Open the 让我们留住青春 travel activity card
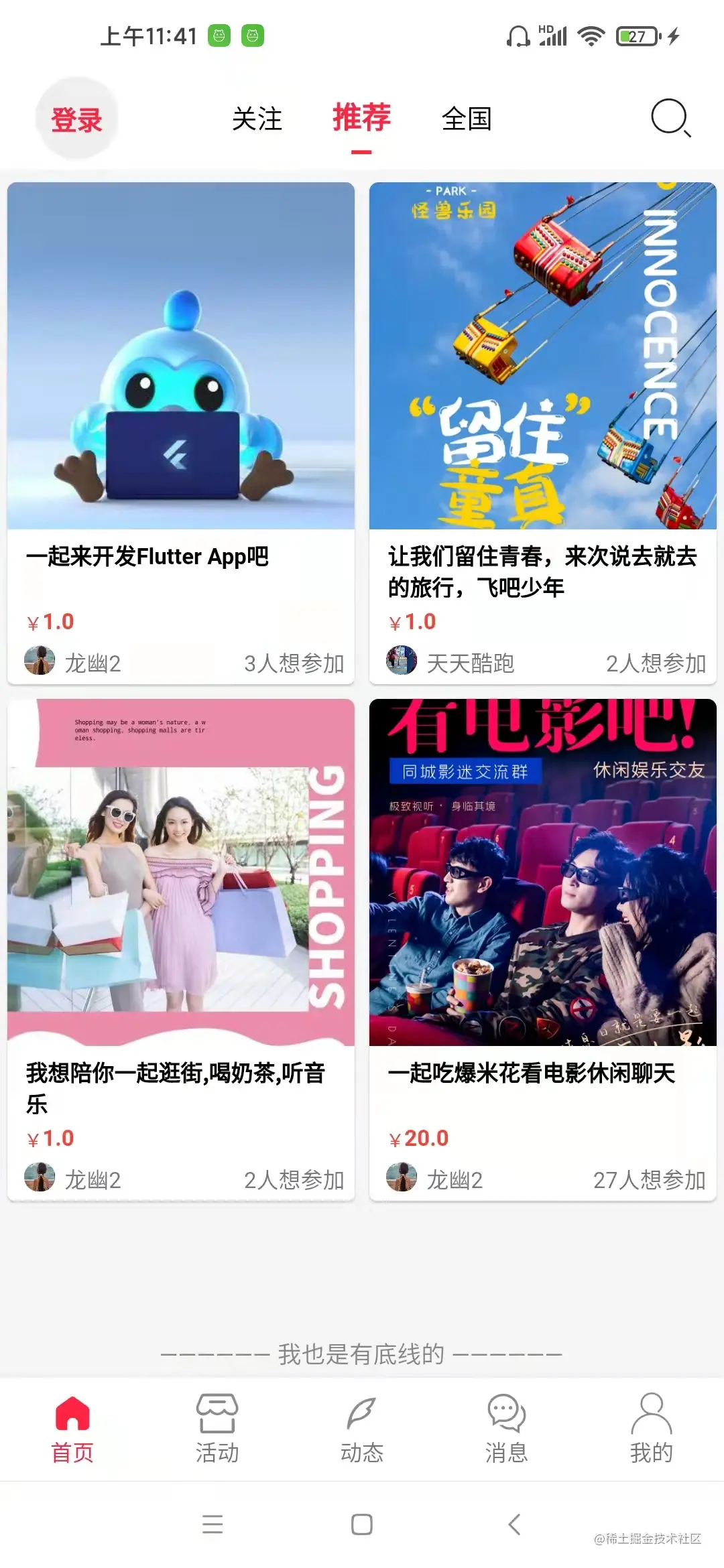Image resolution: width=724 pixels, height=1568 pixels. (x=543, y=432)
